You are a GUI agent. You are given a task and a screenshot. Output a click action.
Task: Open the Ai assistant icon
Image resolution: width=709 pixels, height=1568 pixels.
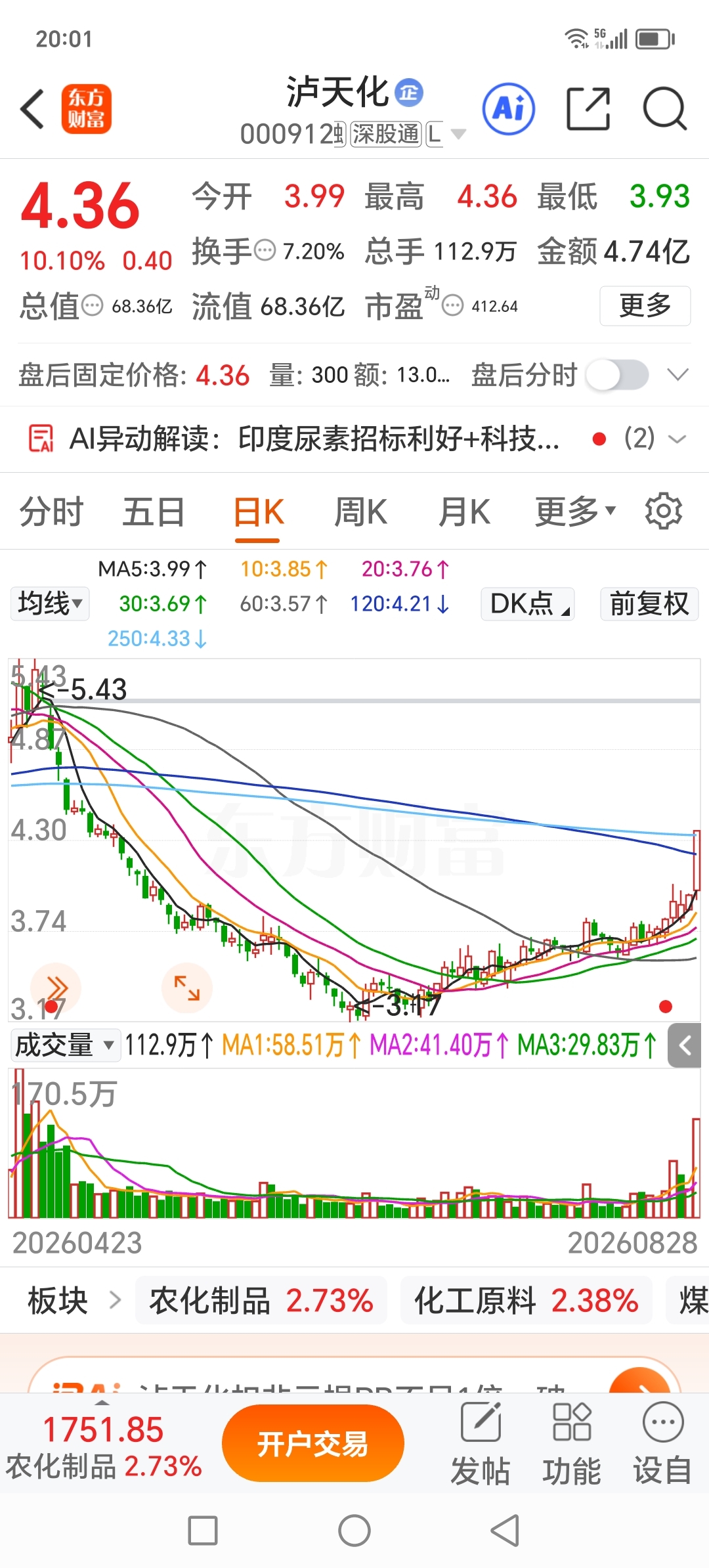click(x=509, y=109)
